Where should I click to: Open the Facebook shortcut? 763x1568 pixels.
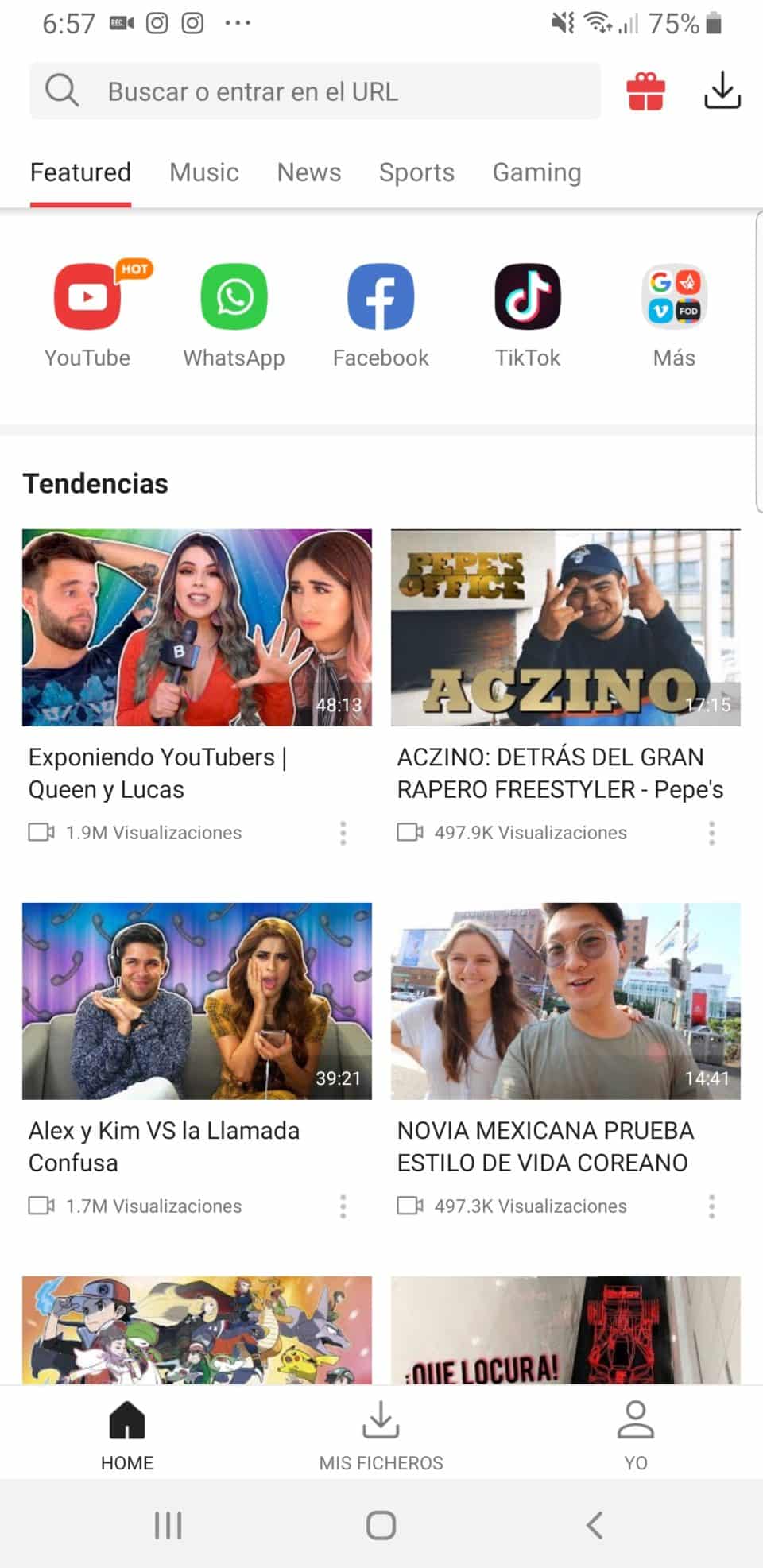[381, 296]
